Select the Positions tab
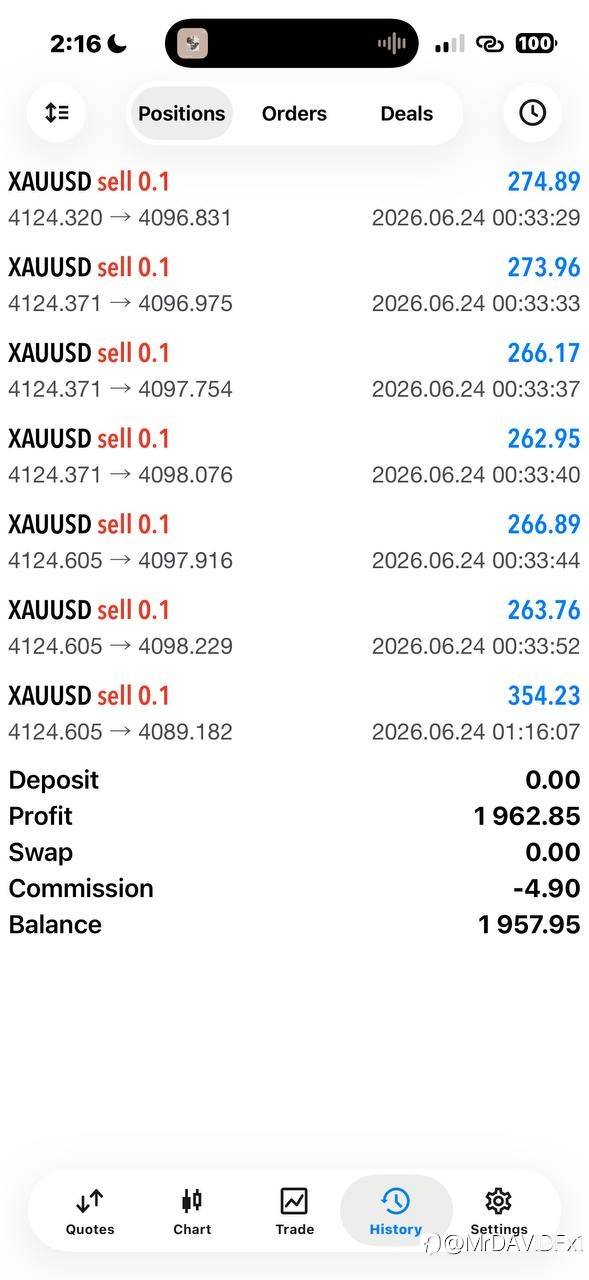The height and width of the screenshot is (1280, 589). 182,114
